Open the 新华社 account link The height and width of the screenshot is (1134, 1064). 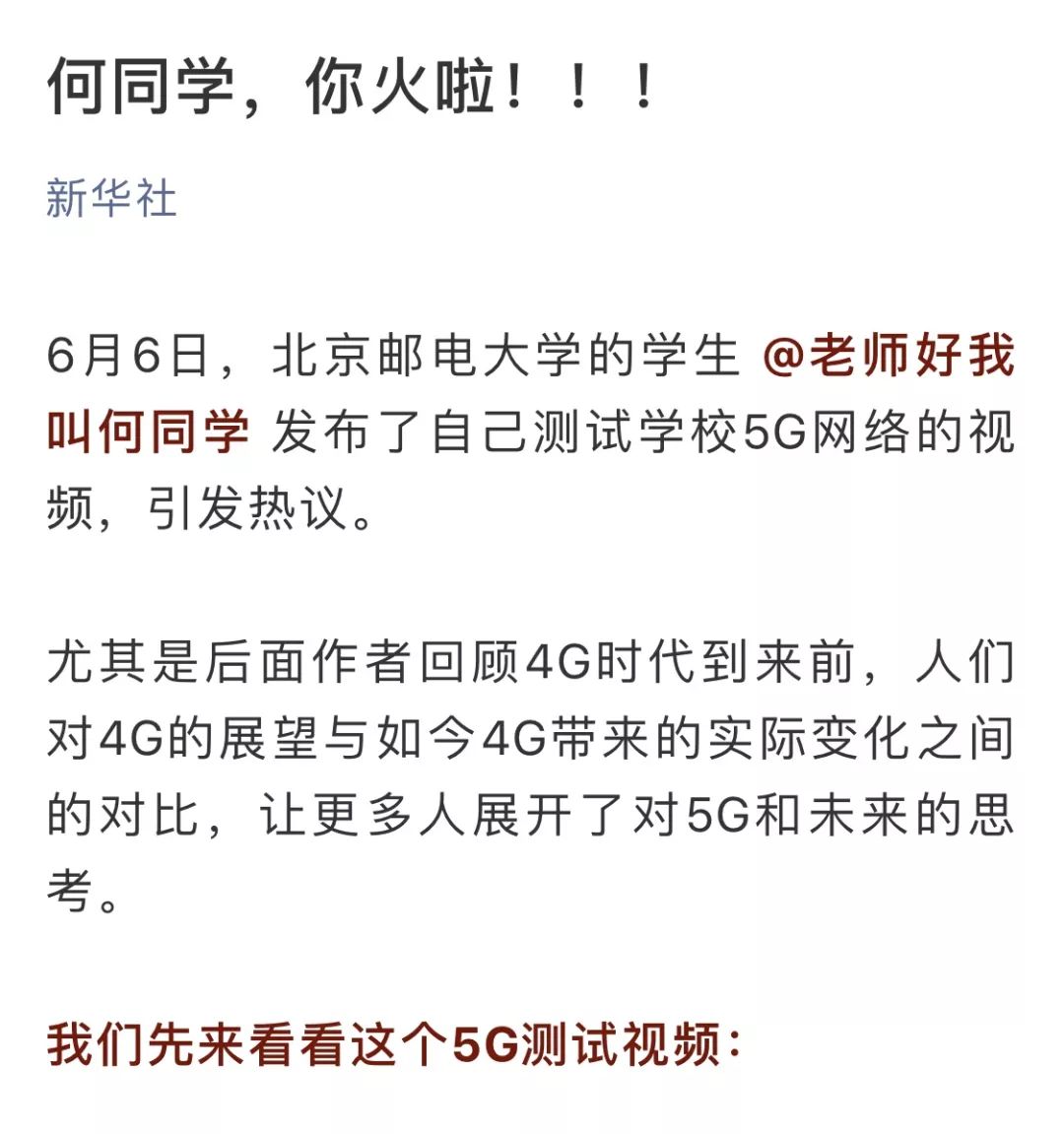pos(111,199)
